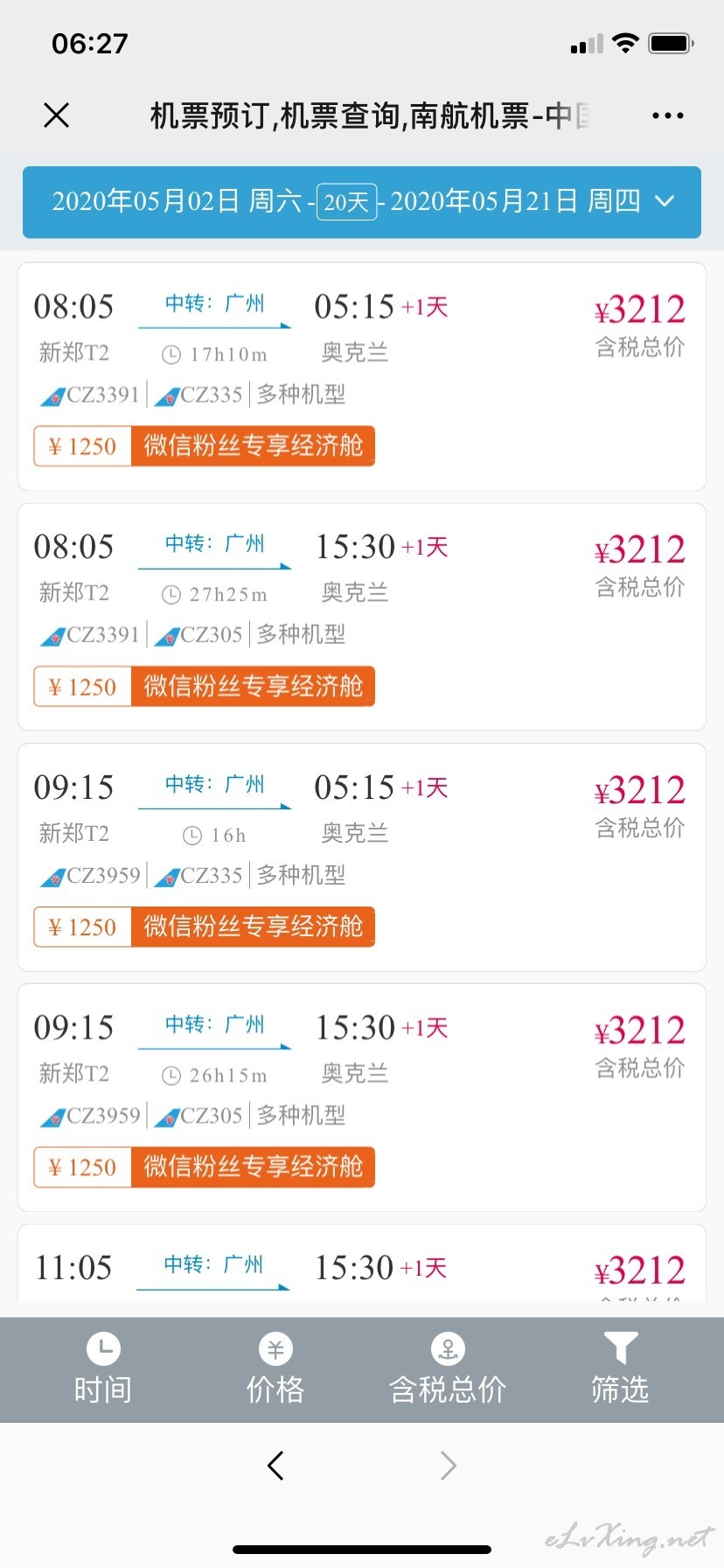This screenshot has width=724, height=1568.
Task: Open the 08:05 flight via CZ335
Action: pyautogui.click(x=362, y=376)
